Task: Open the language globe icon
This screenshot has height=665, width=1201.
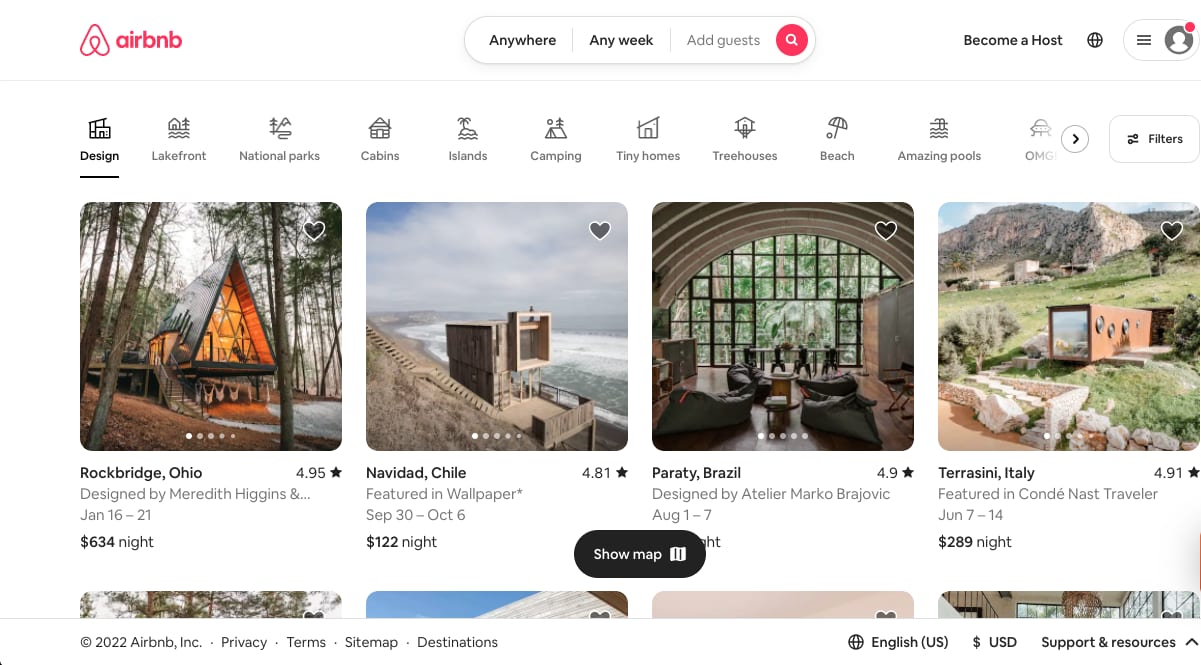Action: (x=1095, y=40)
